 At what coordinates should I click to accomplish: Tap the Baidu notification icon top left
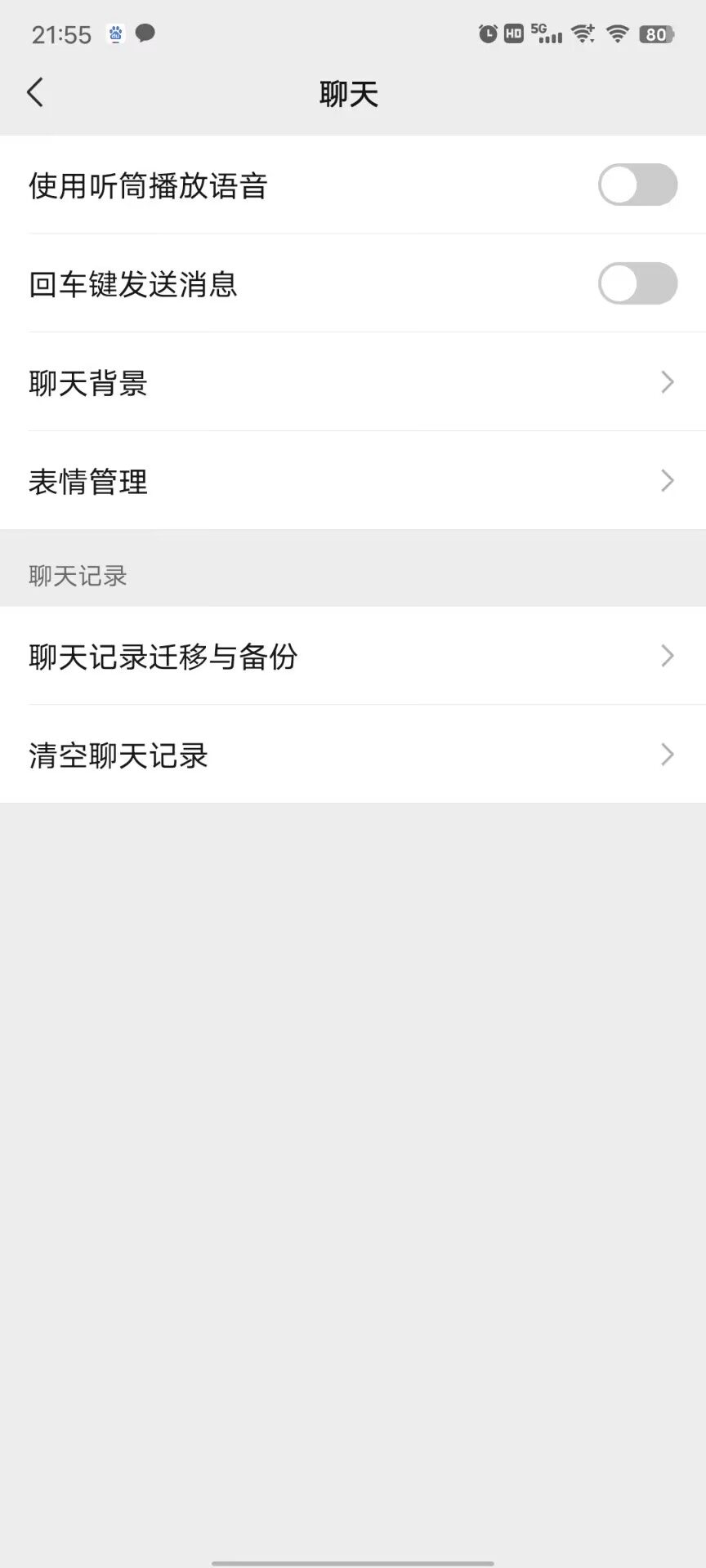pyautogui.click(x=115, y=34)
